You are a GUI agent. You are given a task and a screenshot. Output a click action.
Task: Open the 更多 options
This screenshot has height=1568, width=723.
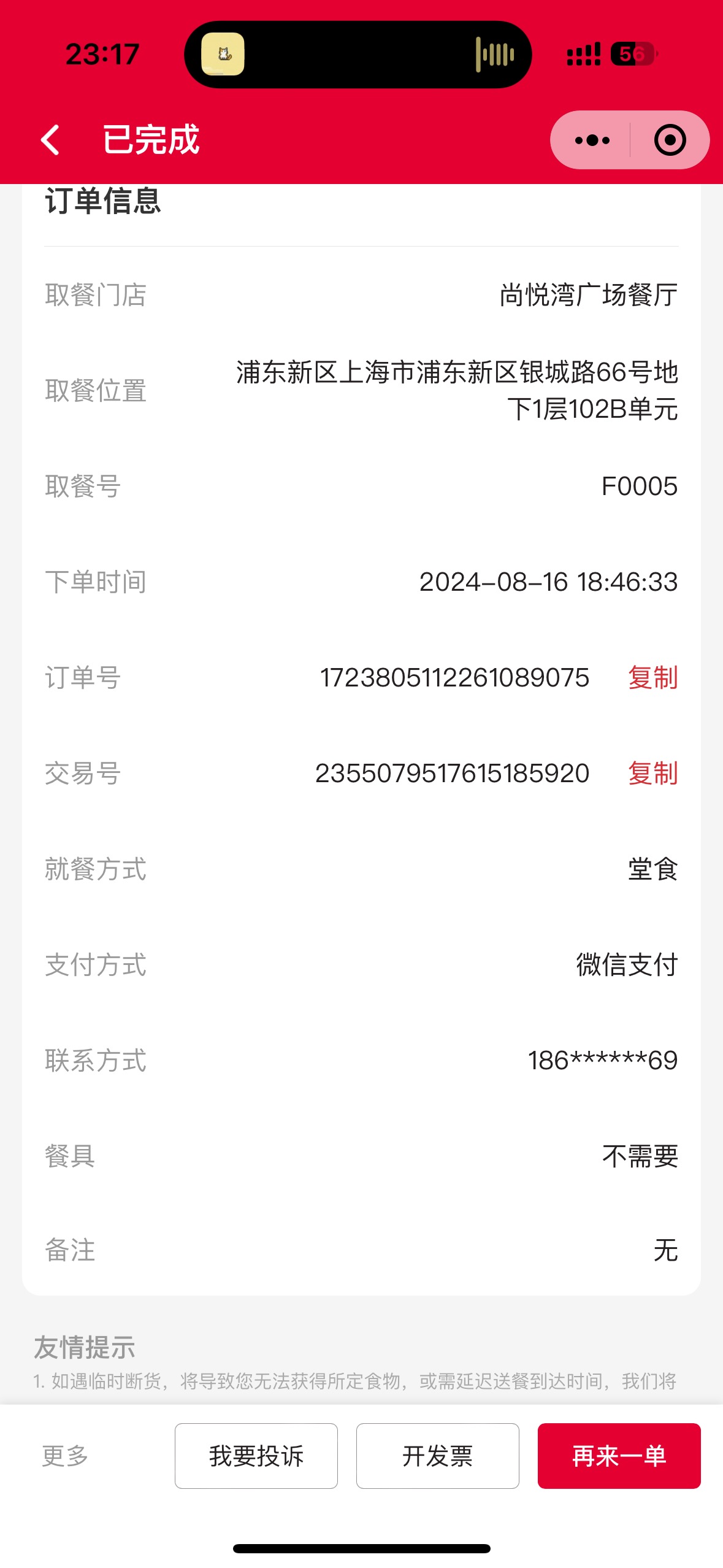click(65, 1456)
